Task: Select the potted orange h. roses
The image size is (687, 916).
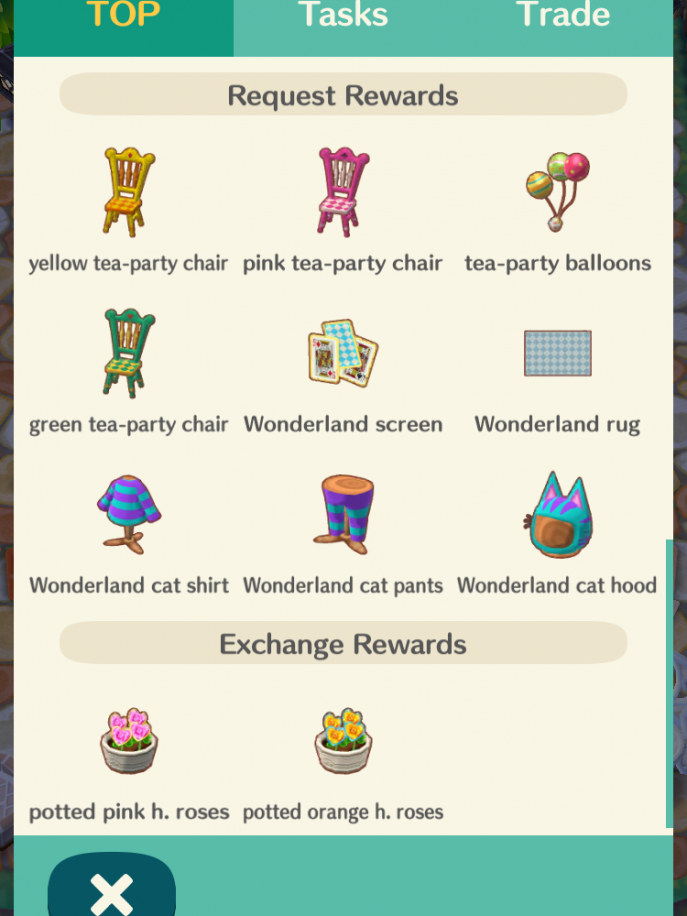Action: 343,742
